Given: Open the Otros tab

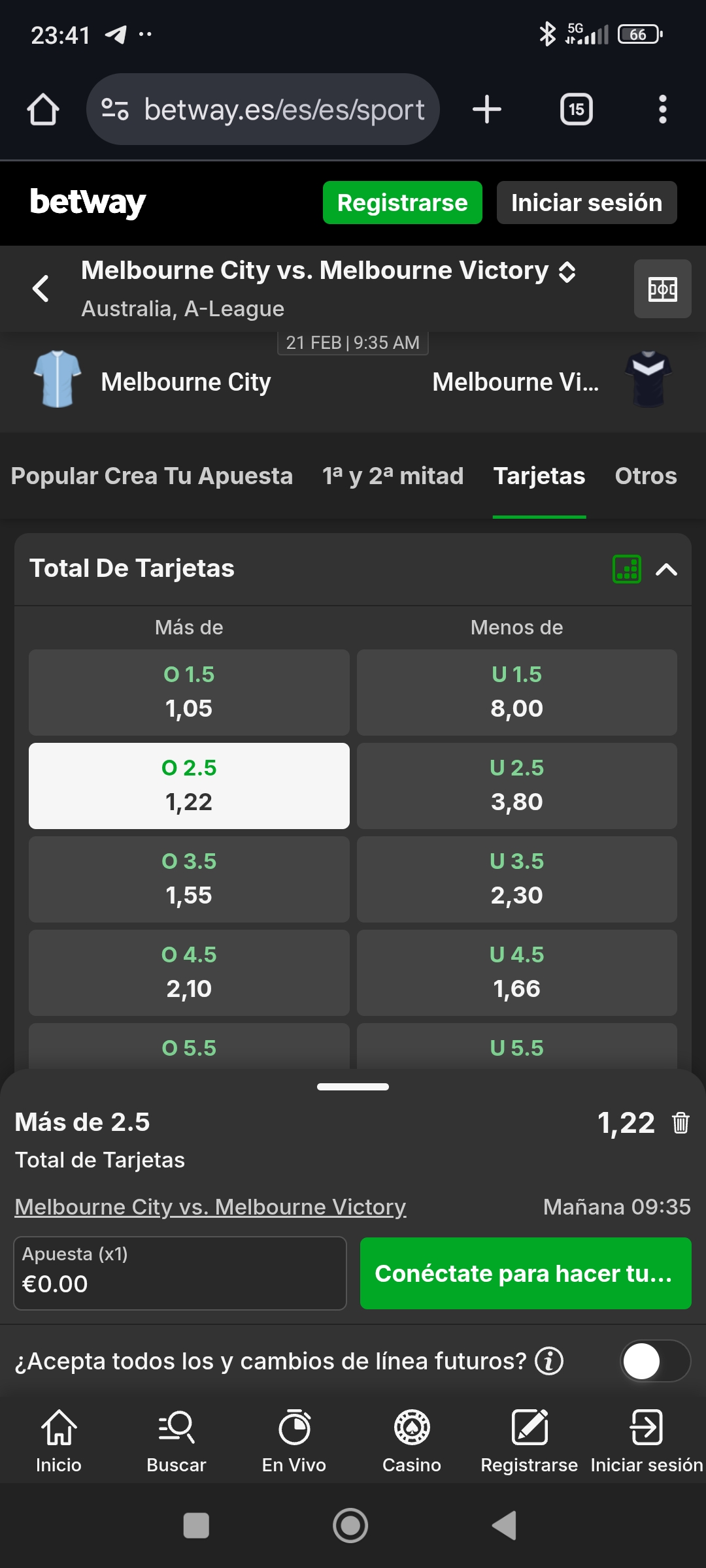Looking at the screenshot, I should 645,476.
